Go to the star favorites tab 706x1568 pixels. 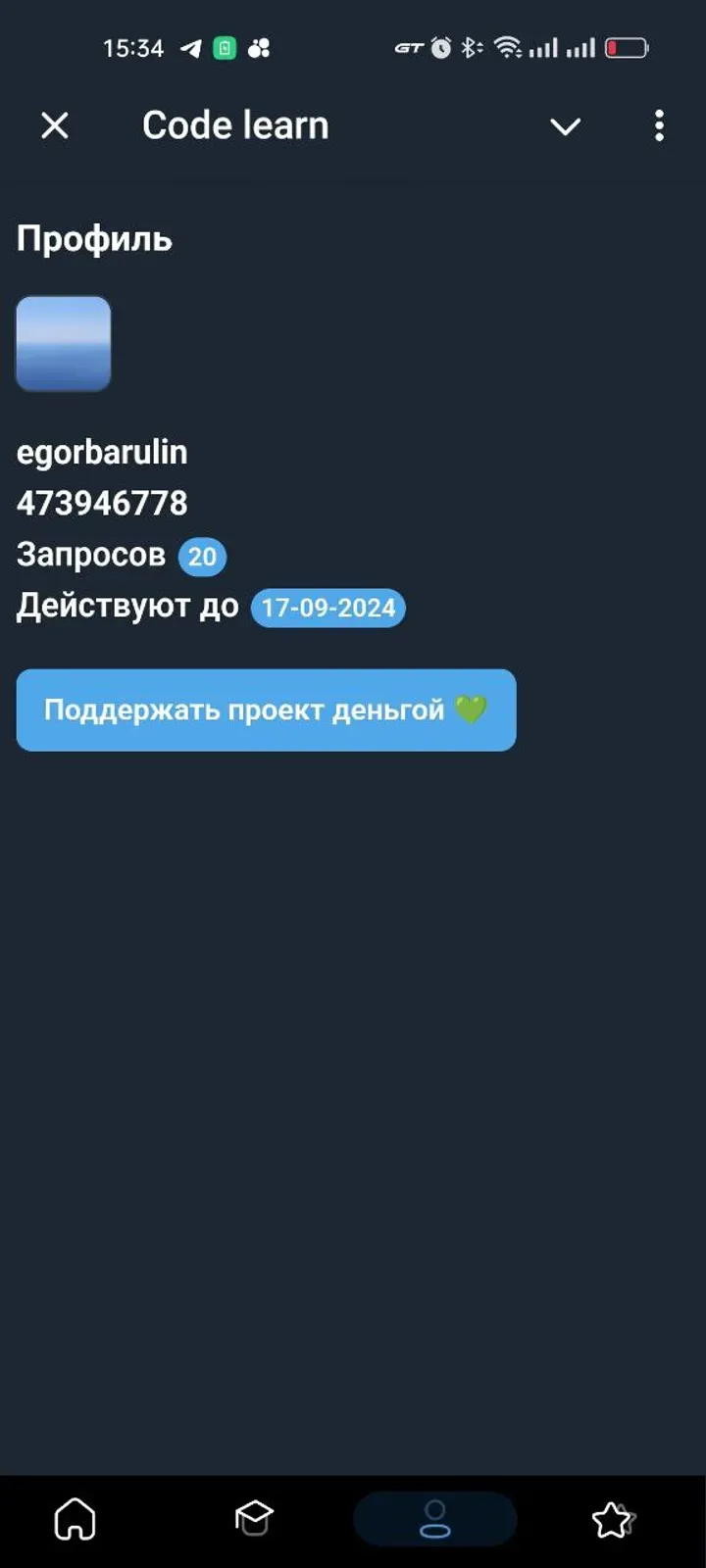pyautogui.click(x=613, y=1520)
